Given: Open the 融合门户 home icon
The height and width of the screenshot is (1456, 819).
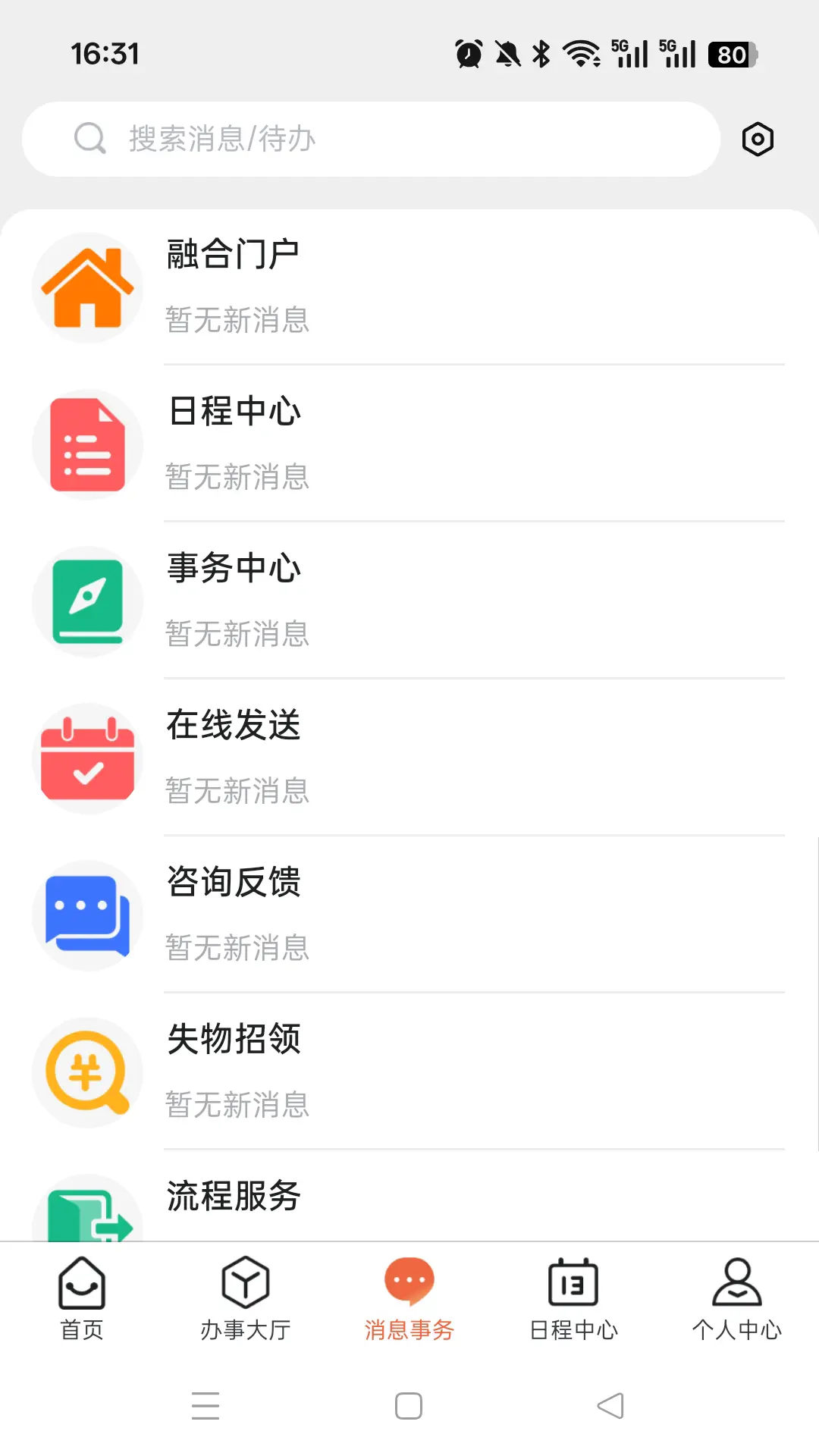Looking at the screenshot, I should [87, 287].
